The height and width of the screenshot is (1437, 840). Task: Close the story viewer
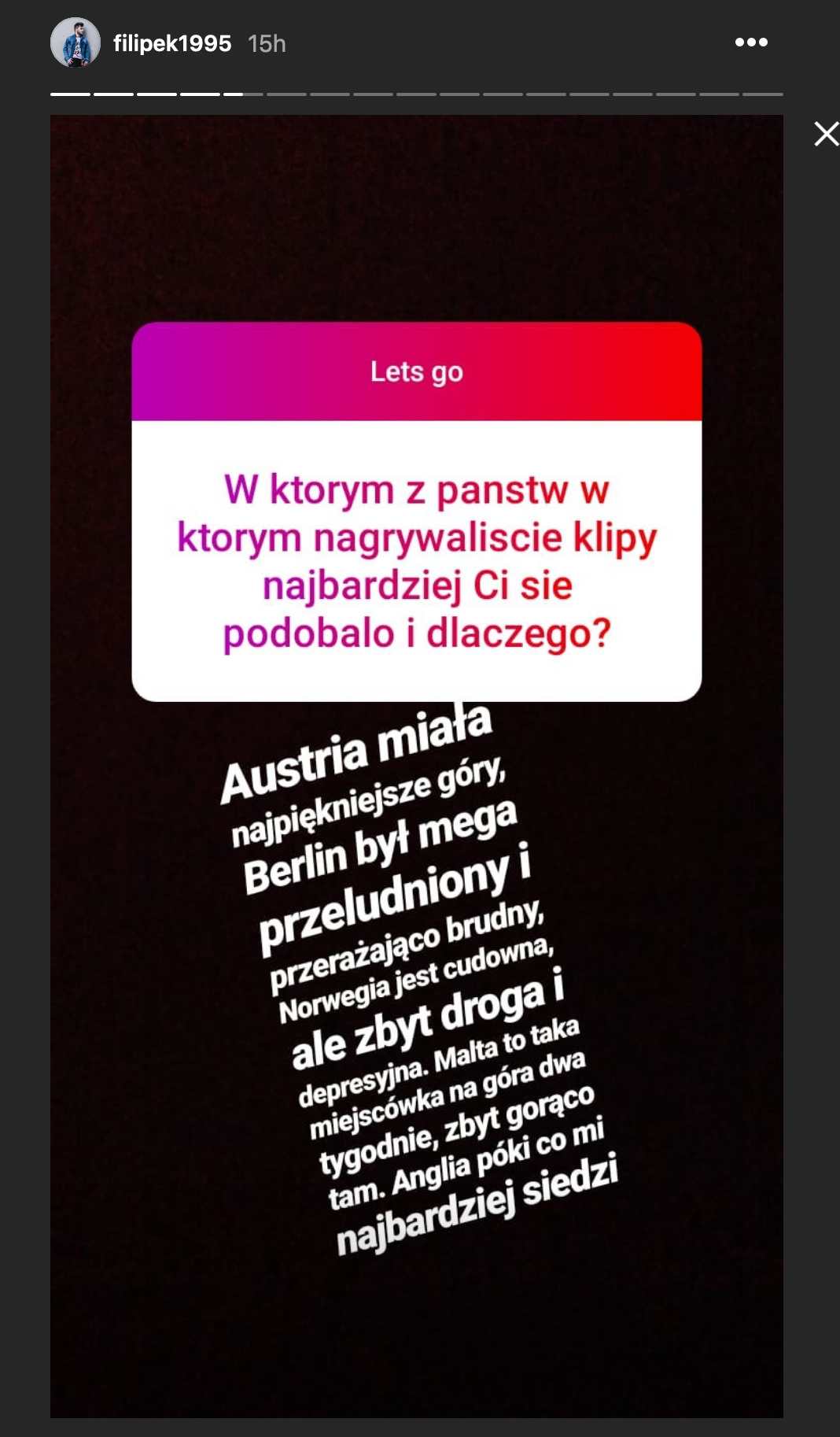point(826,134)
